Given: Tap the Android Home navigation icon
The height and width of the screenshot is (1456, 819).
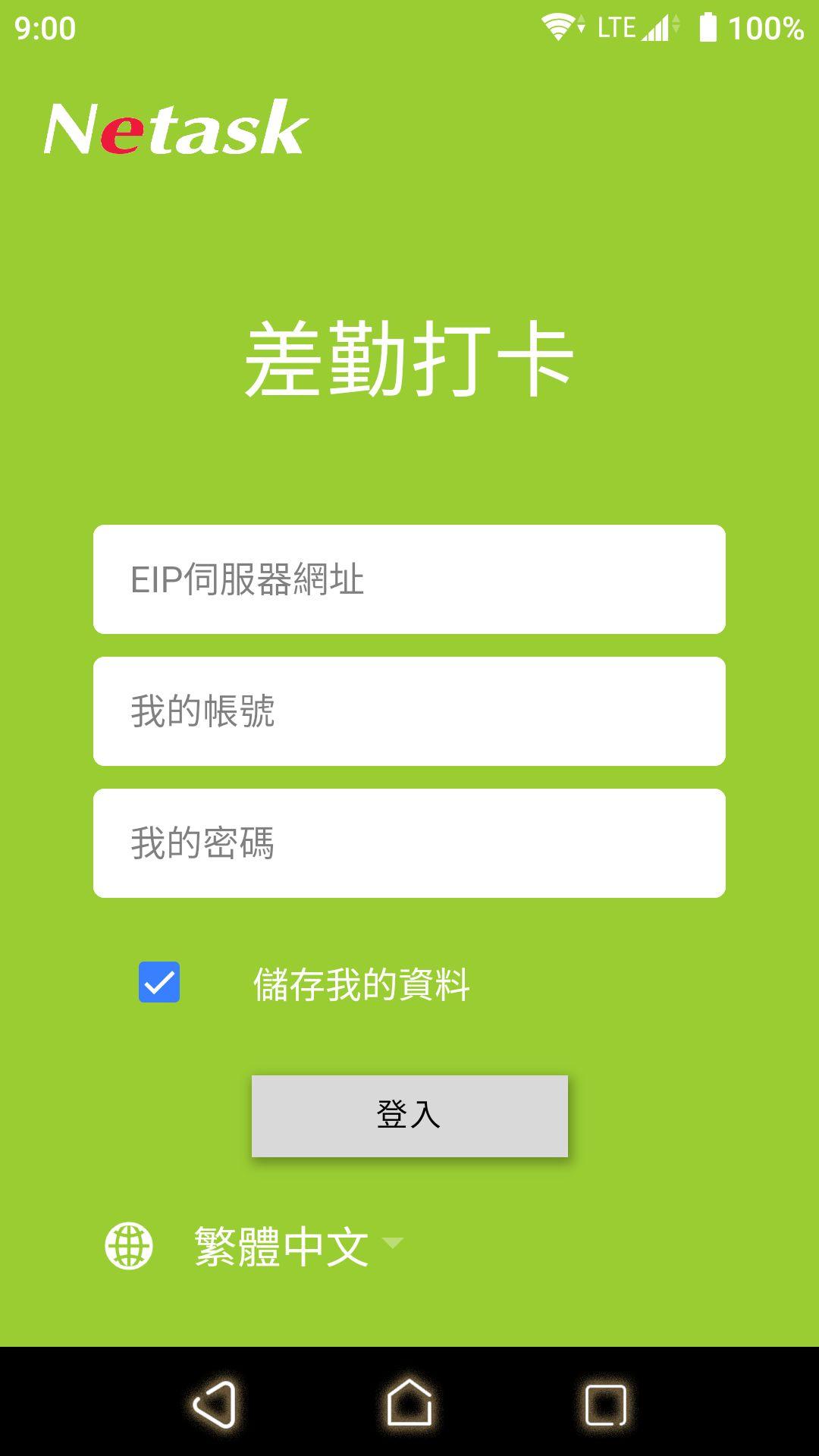Looking at the screenshot, I should pos(409,1404).
